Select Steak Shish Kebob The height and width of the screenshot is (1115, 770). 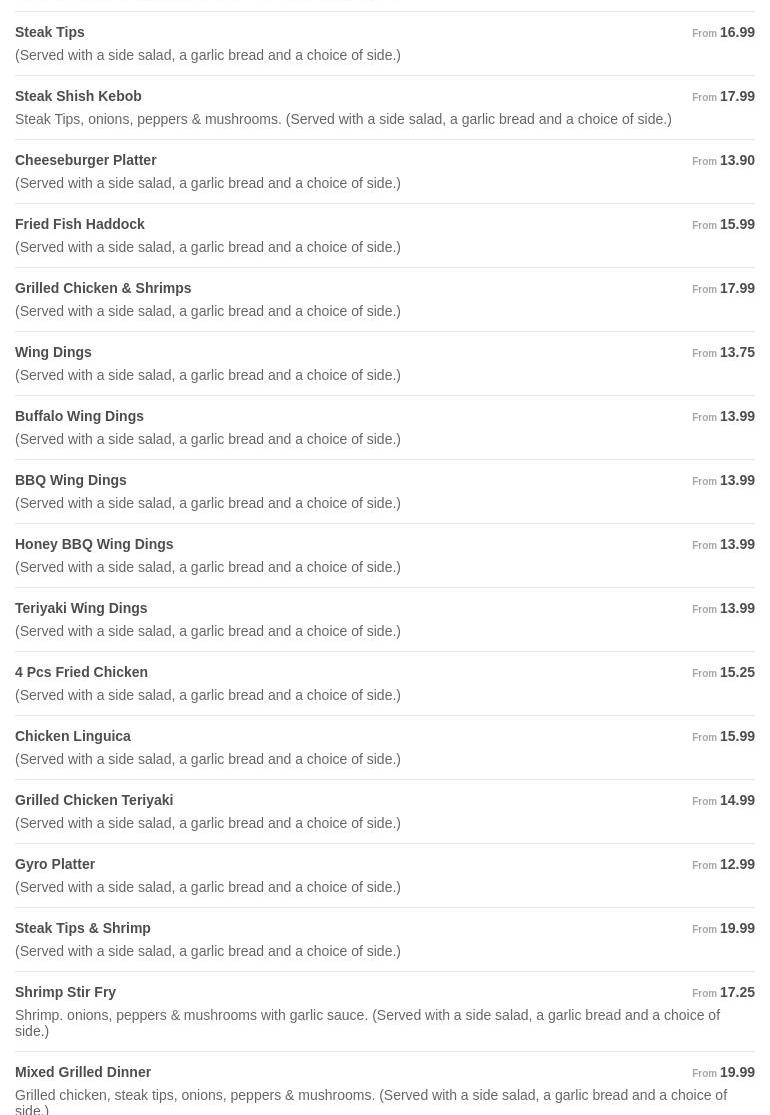pyautogui.click(x=78, y=96)
